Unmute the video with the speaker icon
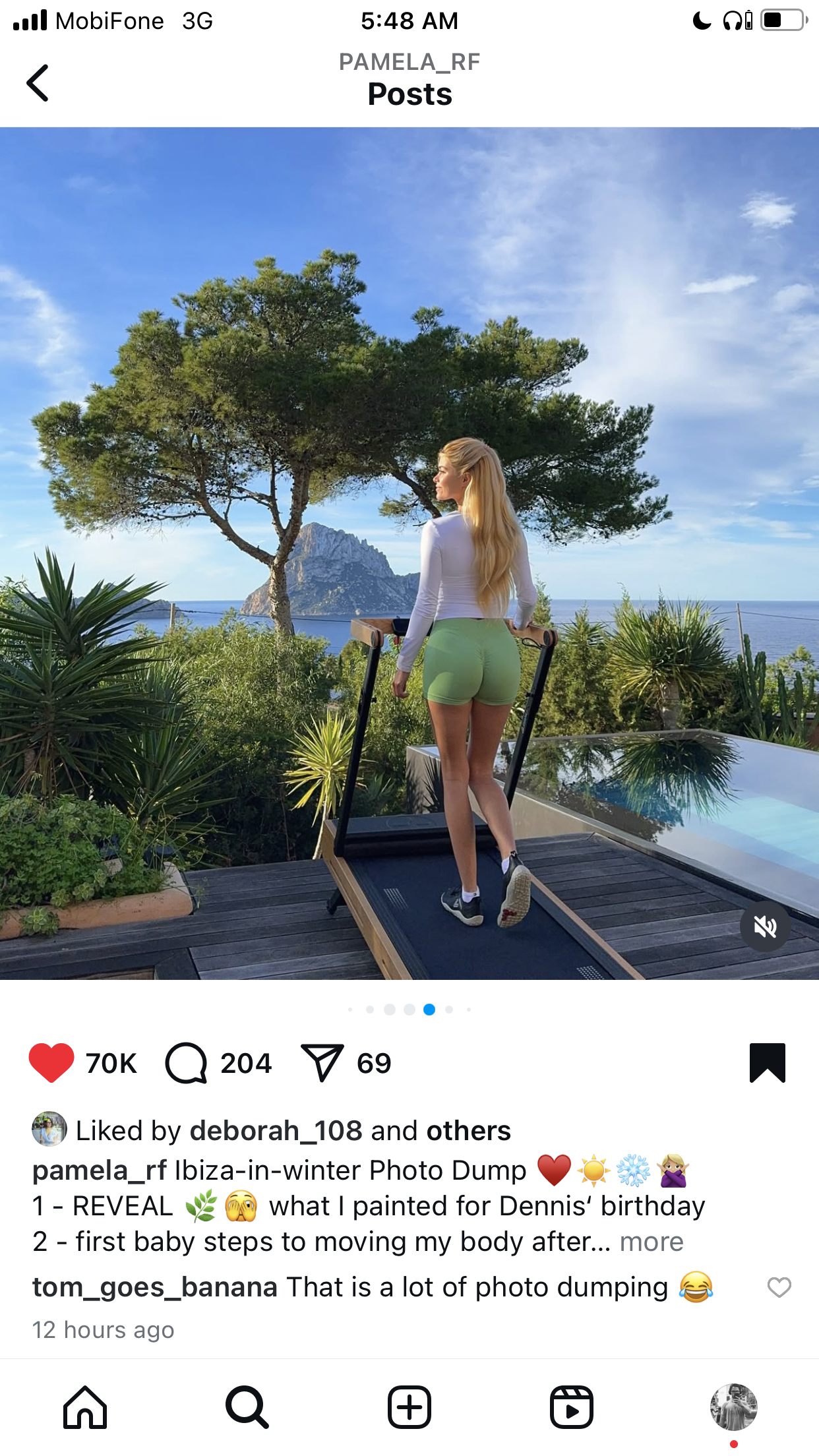 tap(765, 926)
